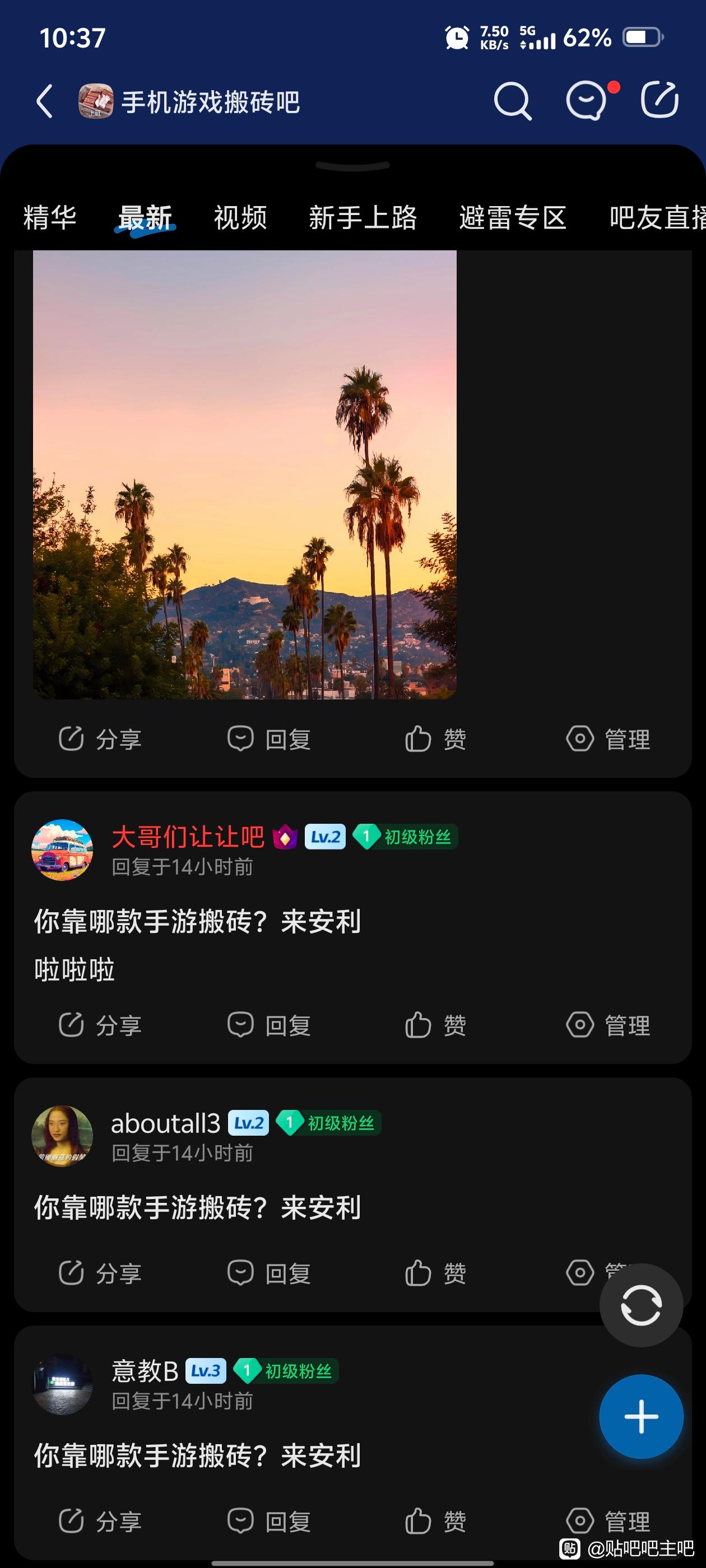Viewport: 706px width, 1568px height.
Task: Reply to 大哥们让让吧's post
Action: (270, 1026)
